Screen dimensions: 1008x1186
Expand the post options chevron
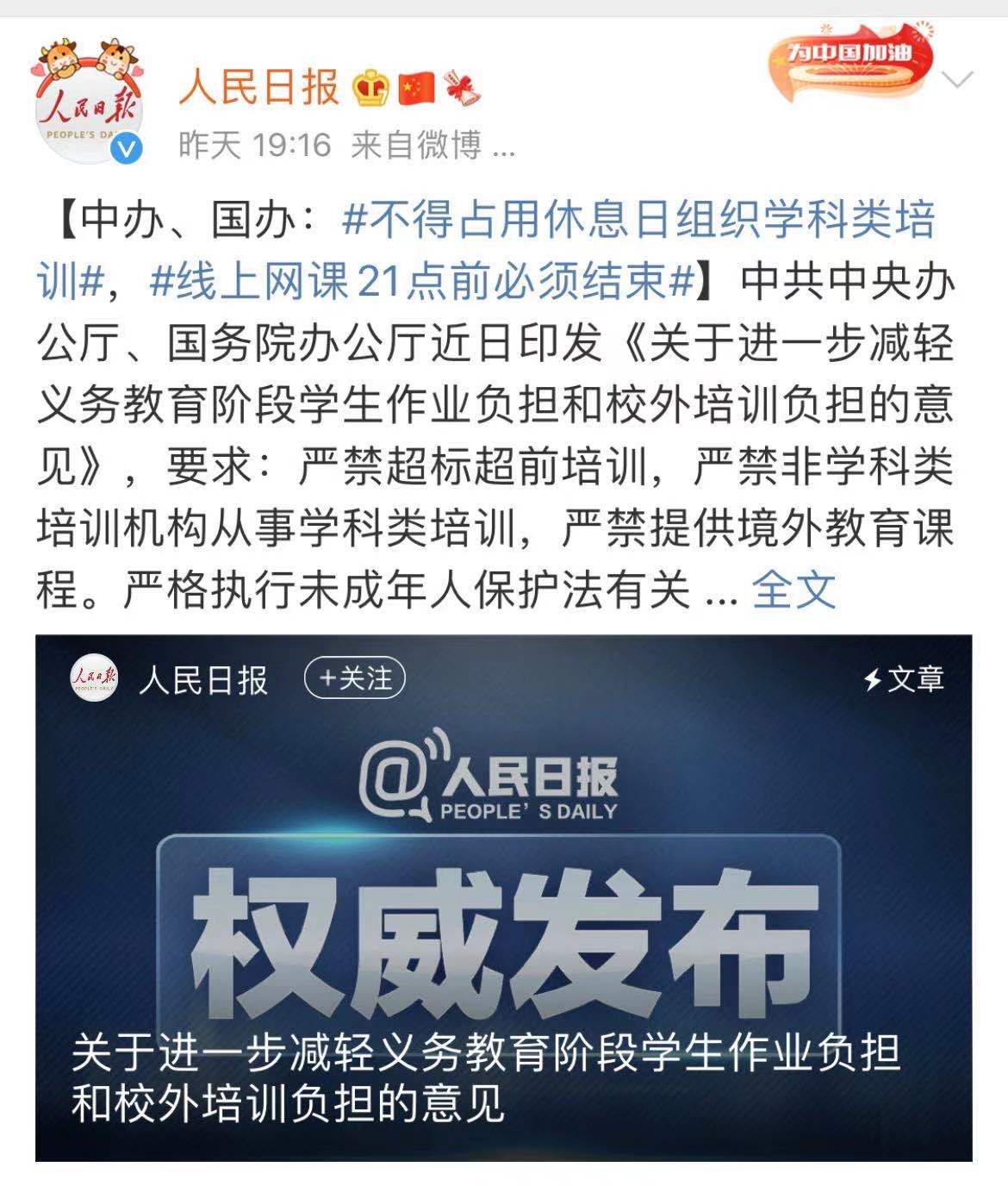pyautogui.click(x=957, y=80)
